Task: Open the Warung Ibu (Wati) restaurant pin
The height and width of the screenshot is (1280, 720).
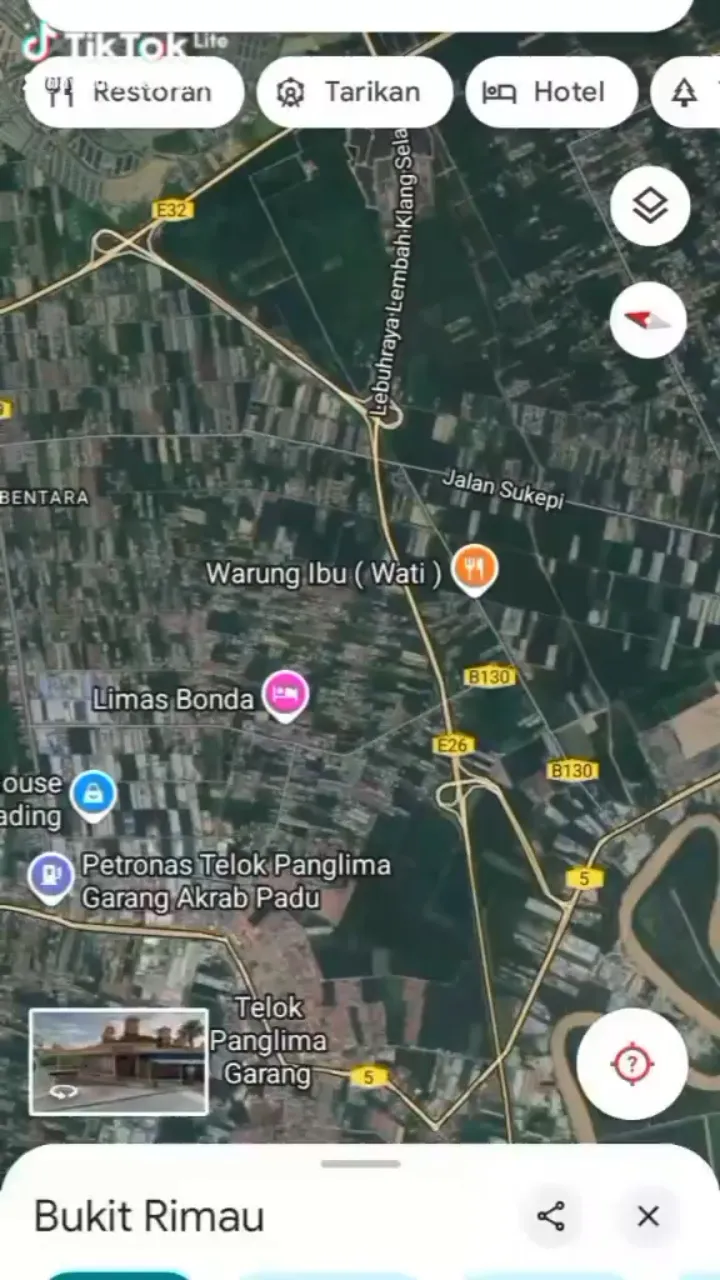Action: (475, 568)
